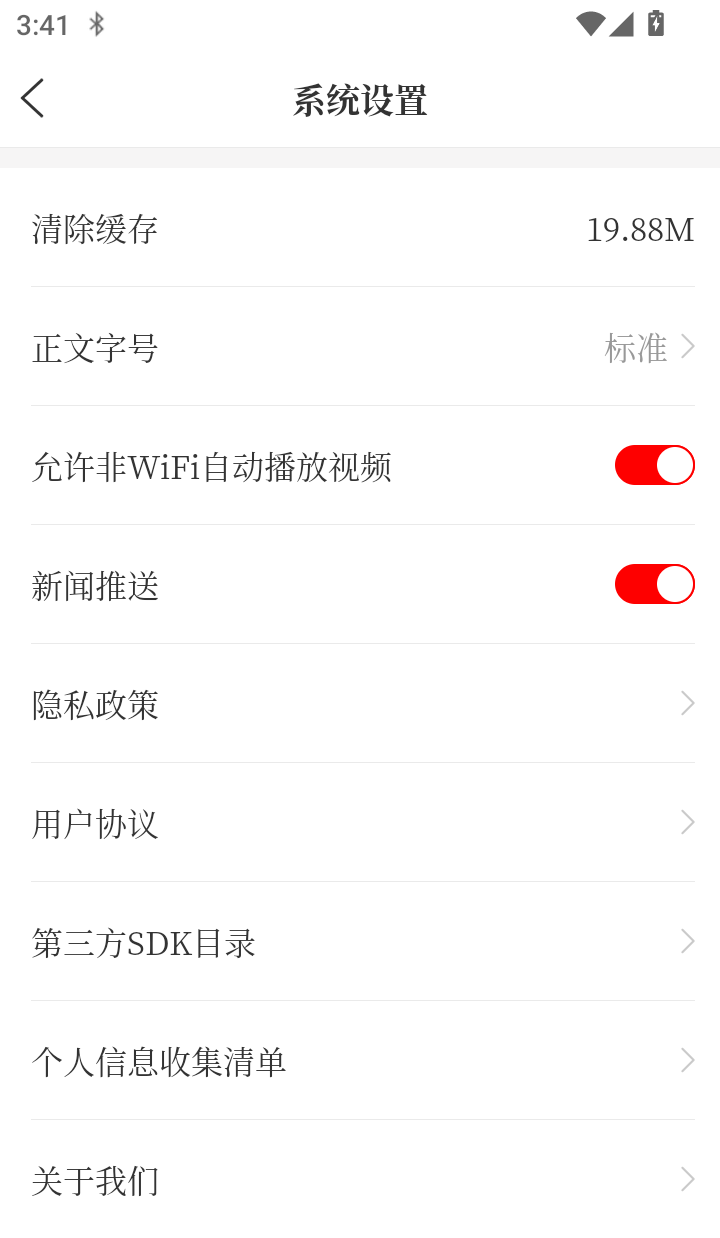The image size is (720, 1238).
Task: Go back from 系统设置 screen
Action: point(32,99)
